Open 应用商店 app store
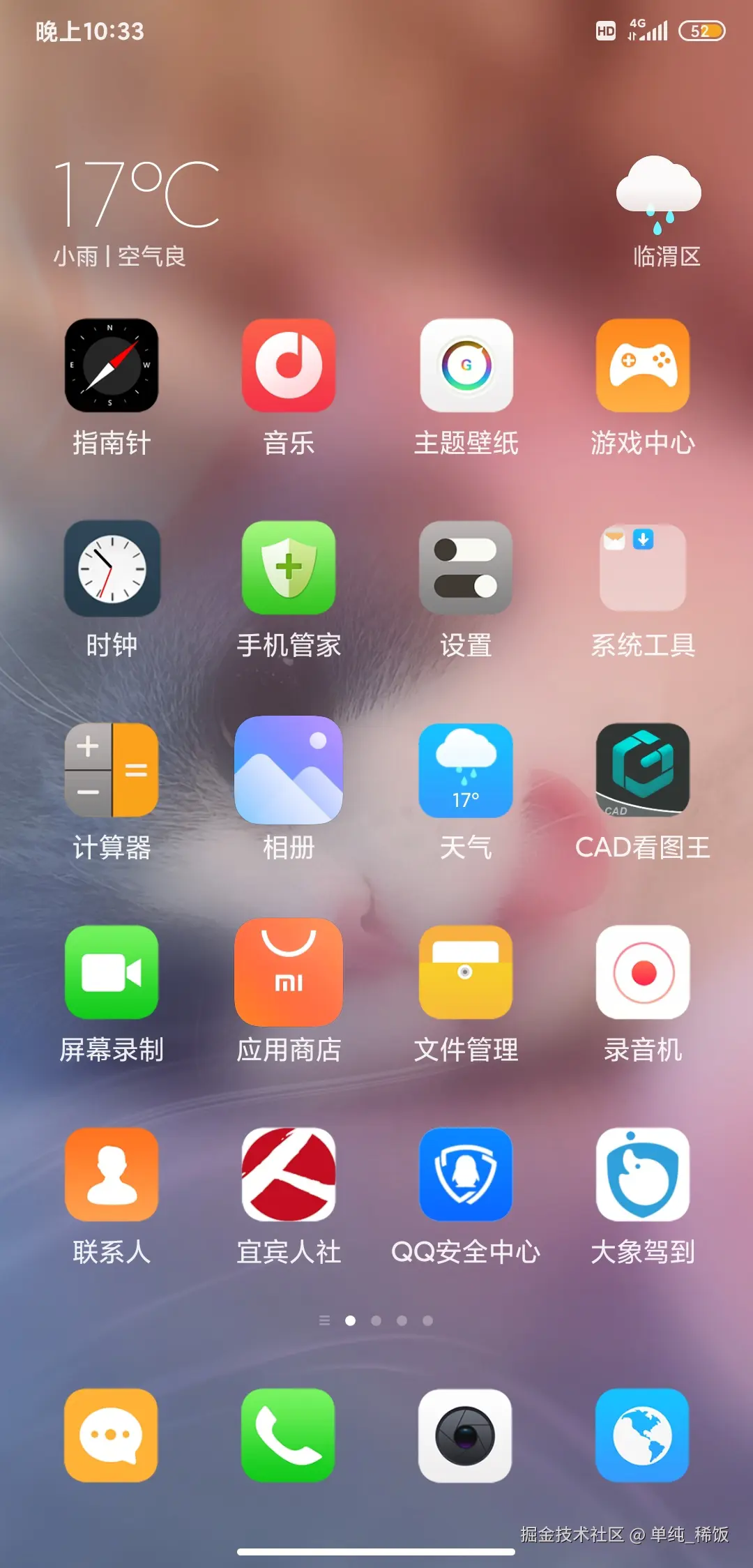This screenshot has width=753, height=1568. [289, 972]
